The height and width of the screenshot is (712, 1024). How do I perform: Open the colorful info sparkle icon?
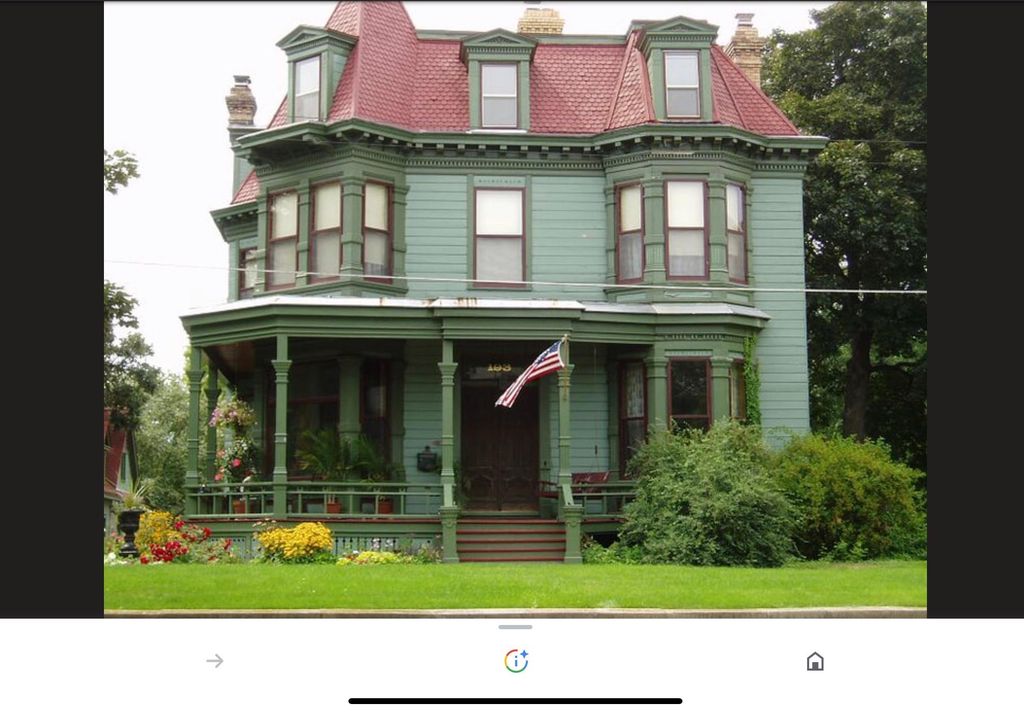coord(515,661)
